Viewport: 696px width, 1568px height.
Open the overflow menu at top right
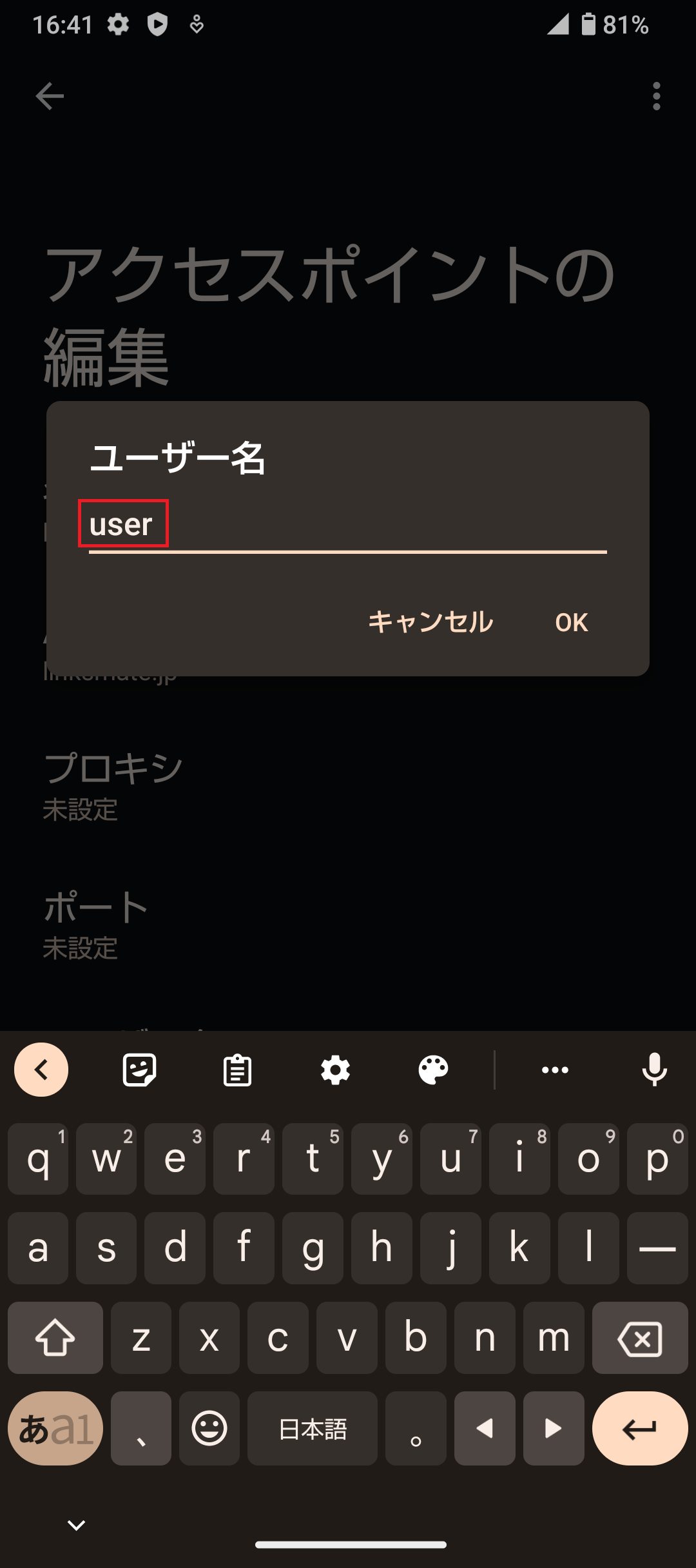[657, 95]
